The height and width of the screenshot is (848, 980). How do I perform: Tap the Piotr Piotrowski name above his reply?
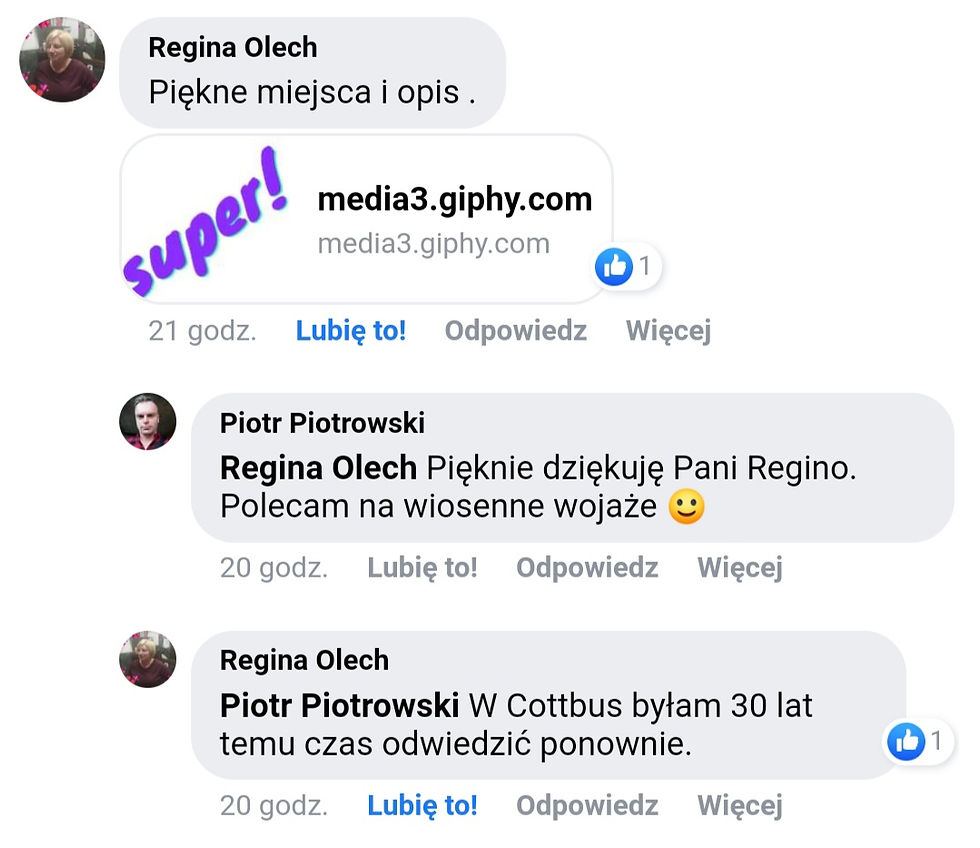[x=322, y=423]
